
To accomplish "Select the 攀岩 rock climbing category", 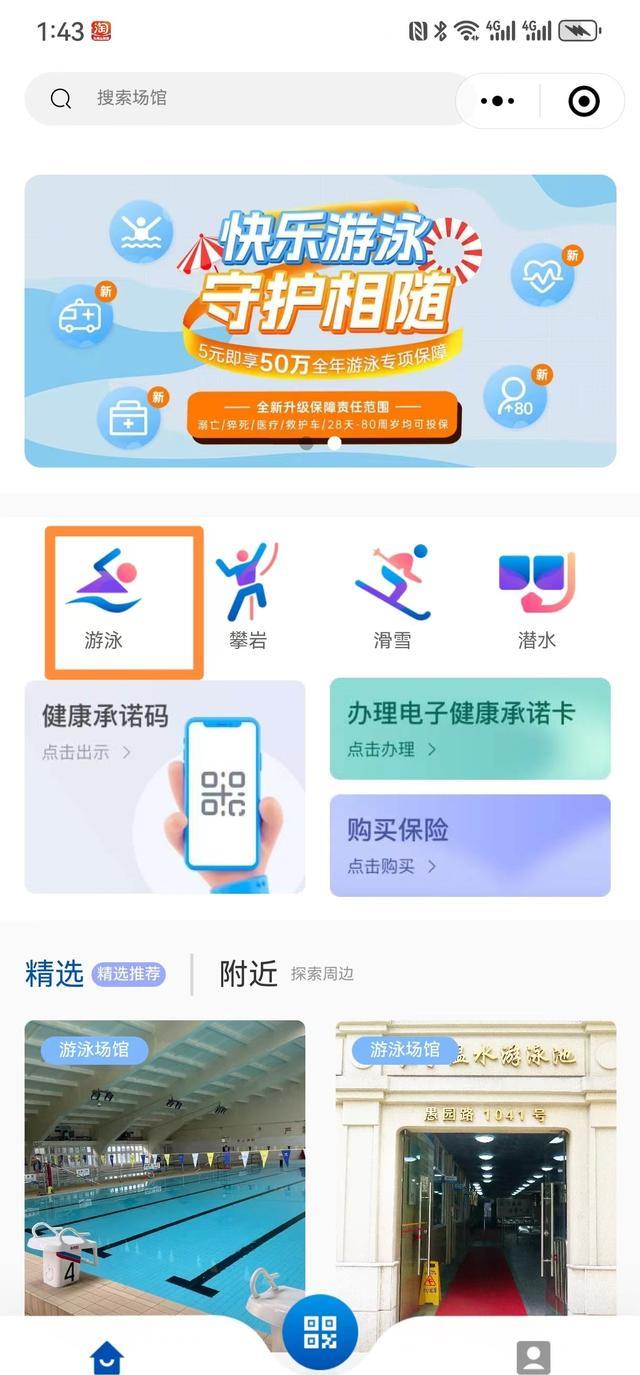I will pos(248,600).
